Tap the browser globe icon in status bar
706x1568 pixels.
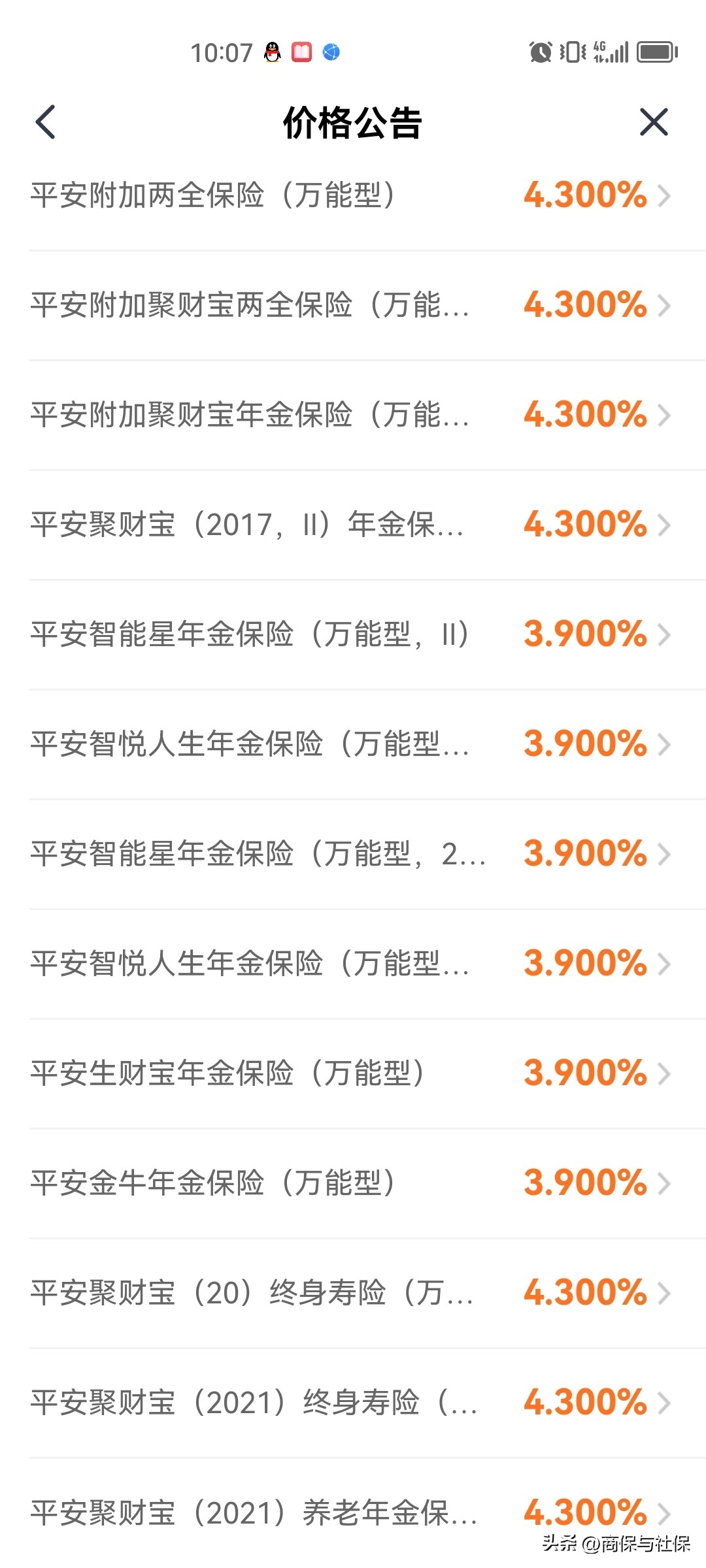[330, 52]
